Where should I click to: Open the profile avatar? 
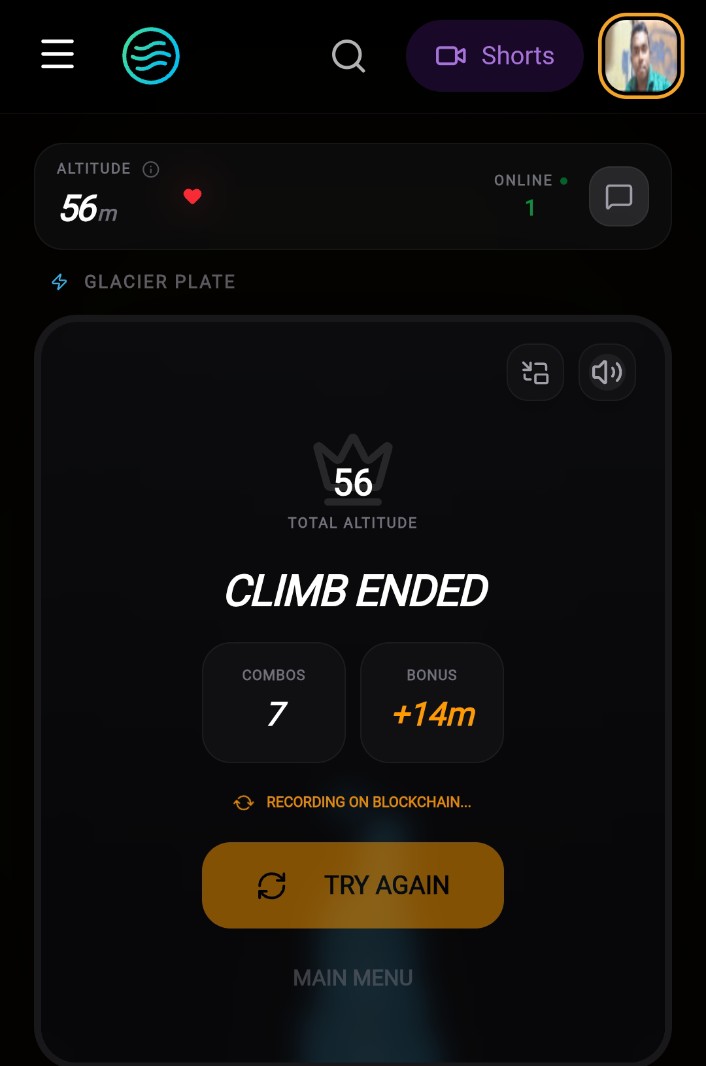click(641, 56)
